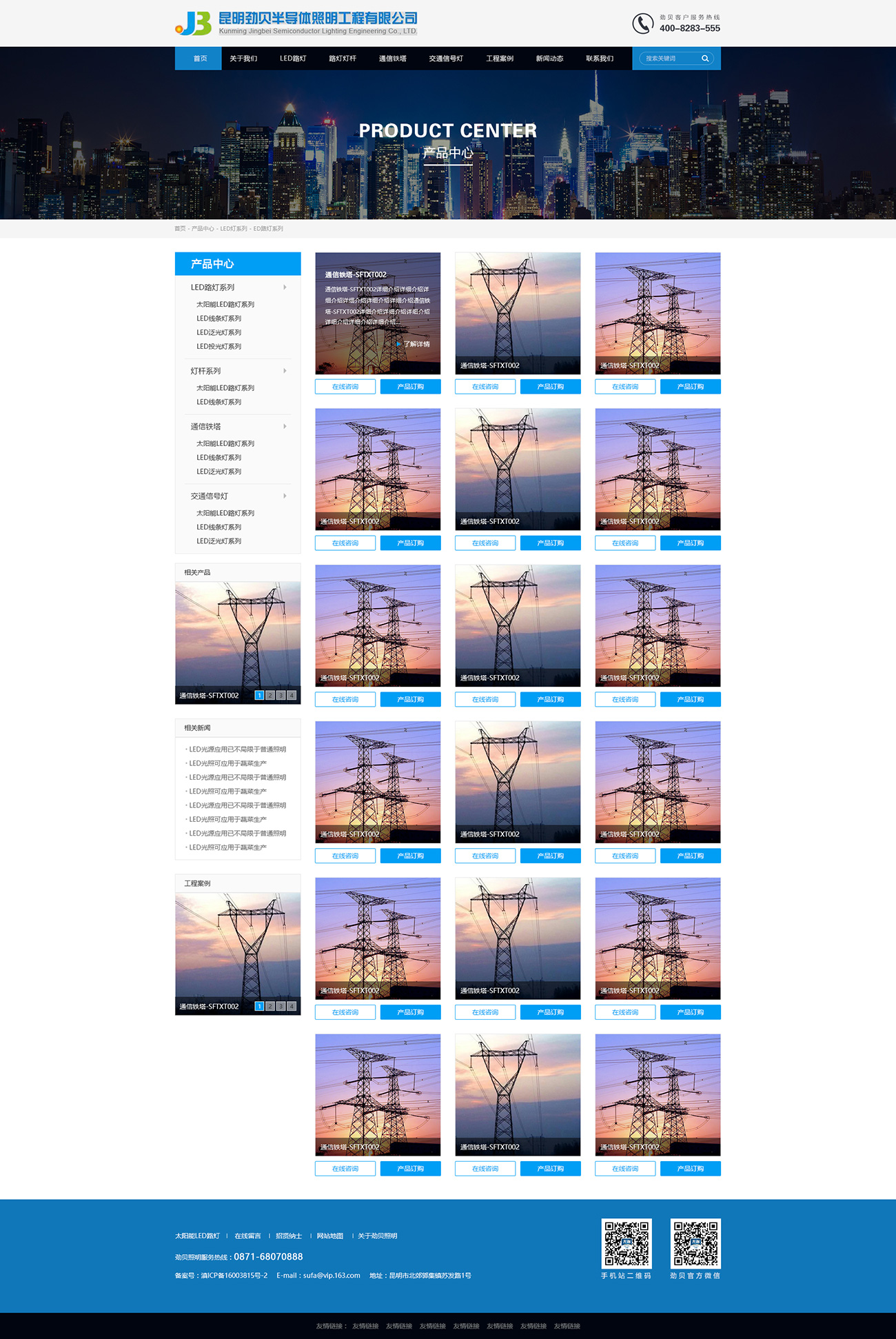Select page 2 in 相关产品 carousel
The width and height of the screenshot is (896, 1339).
[270, 695]
